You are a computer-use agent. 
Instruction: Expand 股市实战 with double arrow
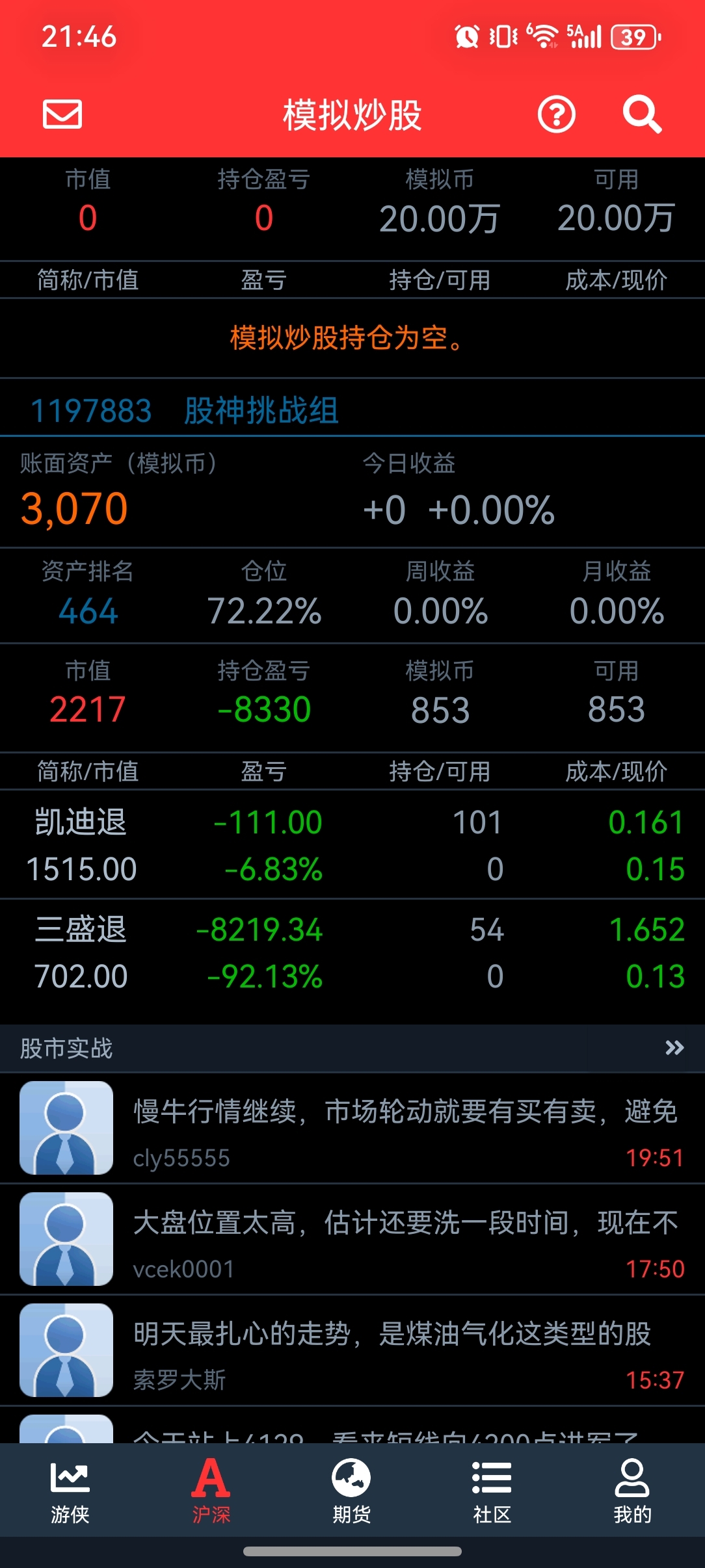pyautogui.click(x=674, y=1047)
